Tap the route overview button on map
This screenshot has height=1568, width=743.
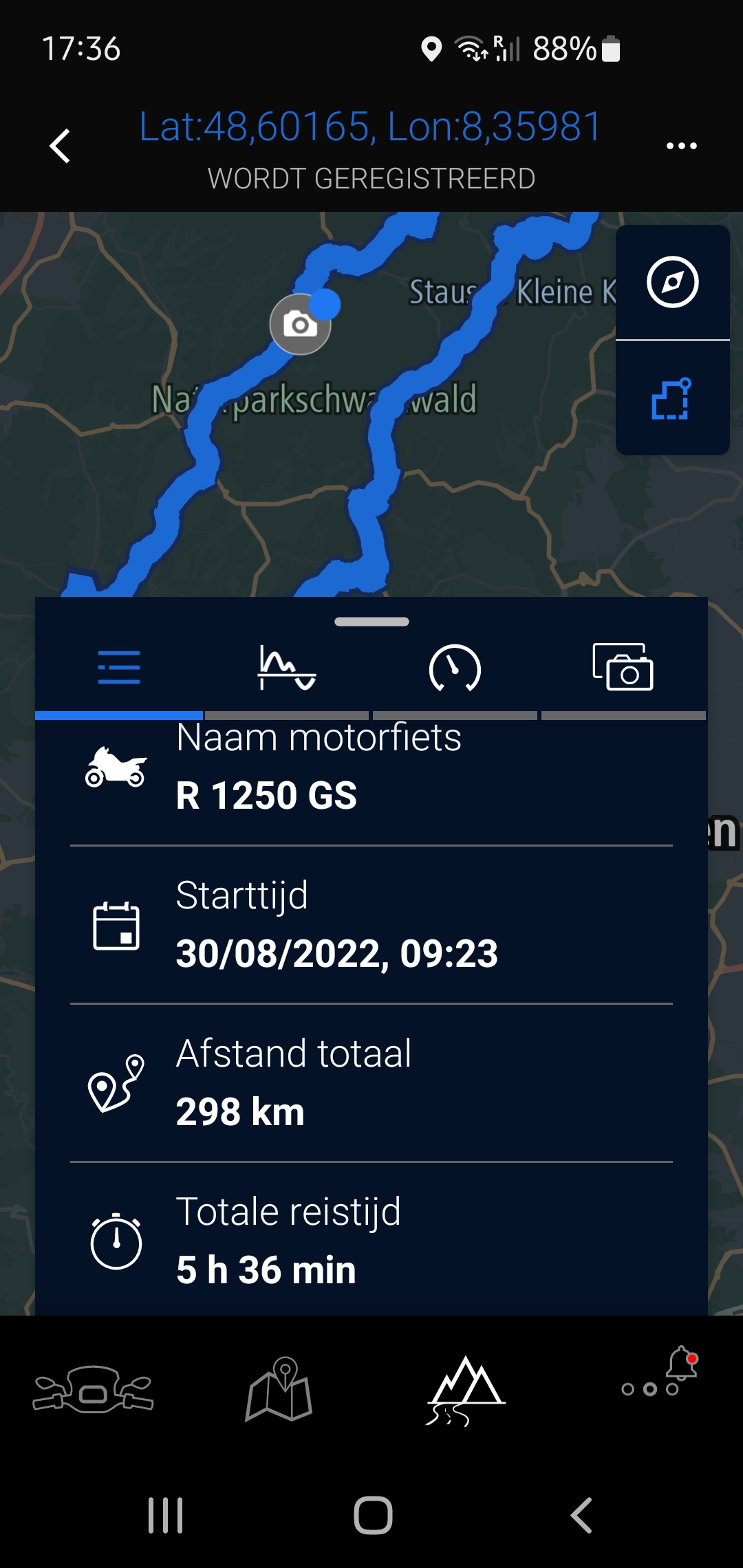pyautogui.click(x=672, y=399)
